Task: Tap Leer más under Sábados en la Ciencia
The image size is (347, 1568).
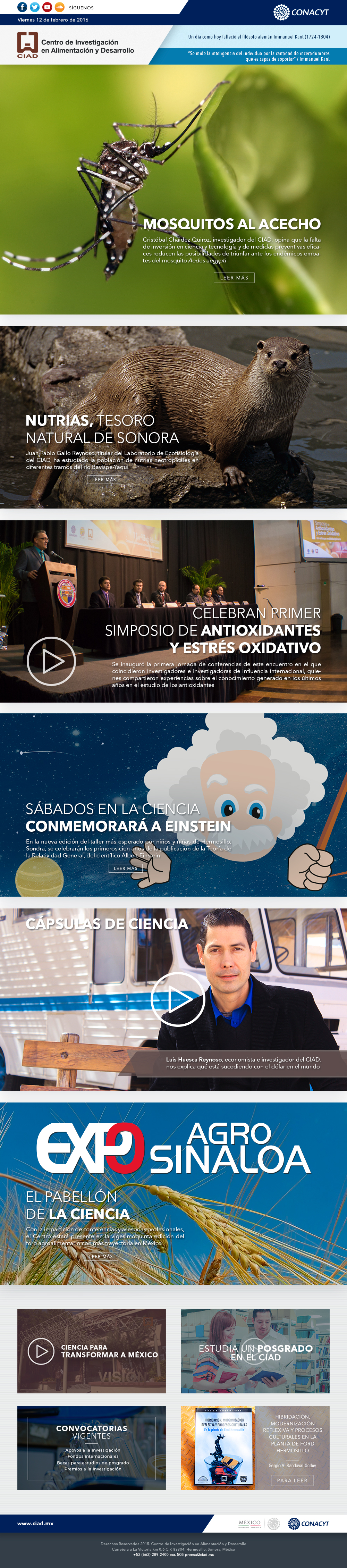Action: coord(125,868)
